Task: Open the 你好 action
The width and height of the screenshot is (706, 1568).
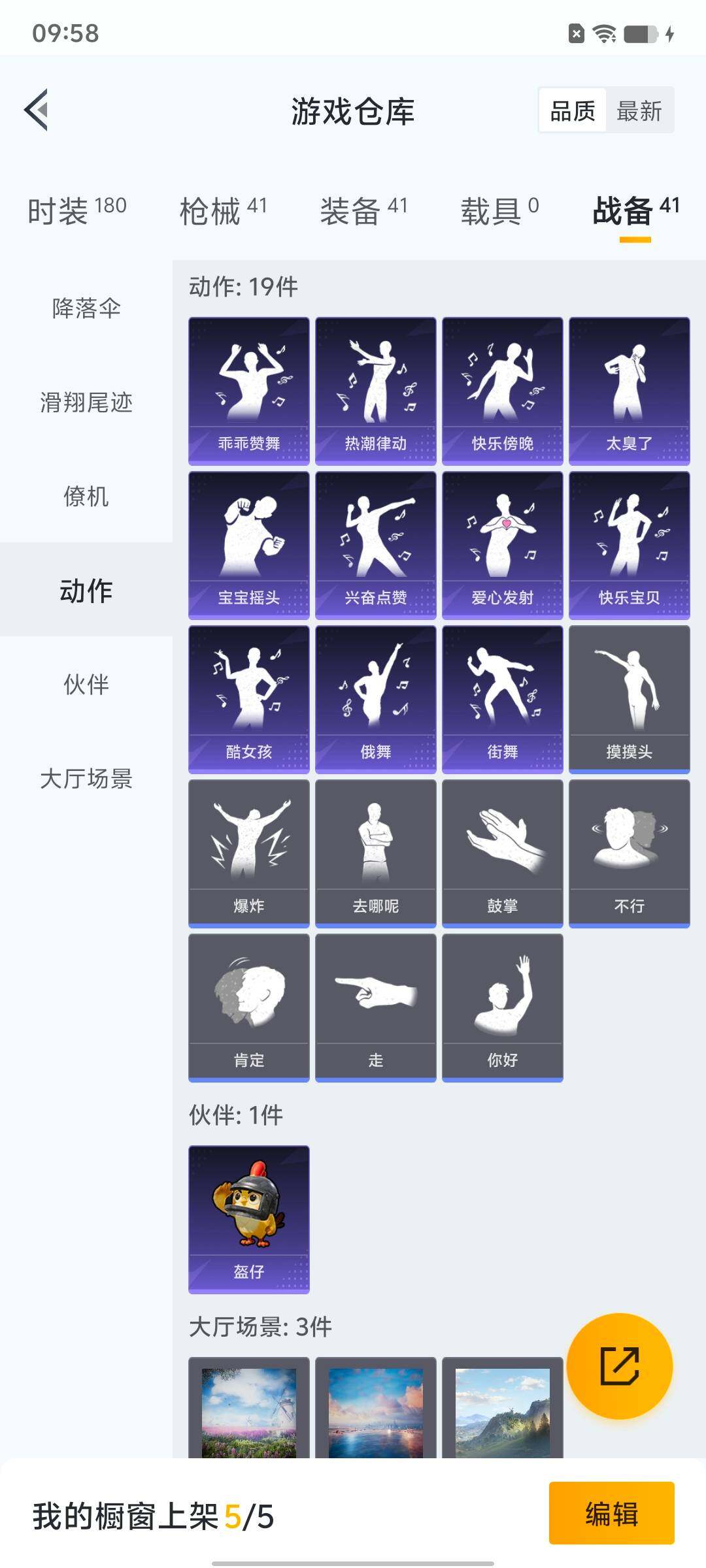Action: (x=502, y=1007)
